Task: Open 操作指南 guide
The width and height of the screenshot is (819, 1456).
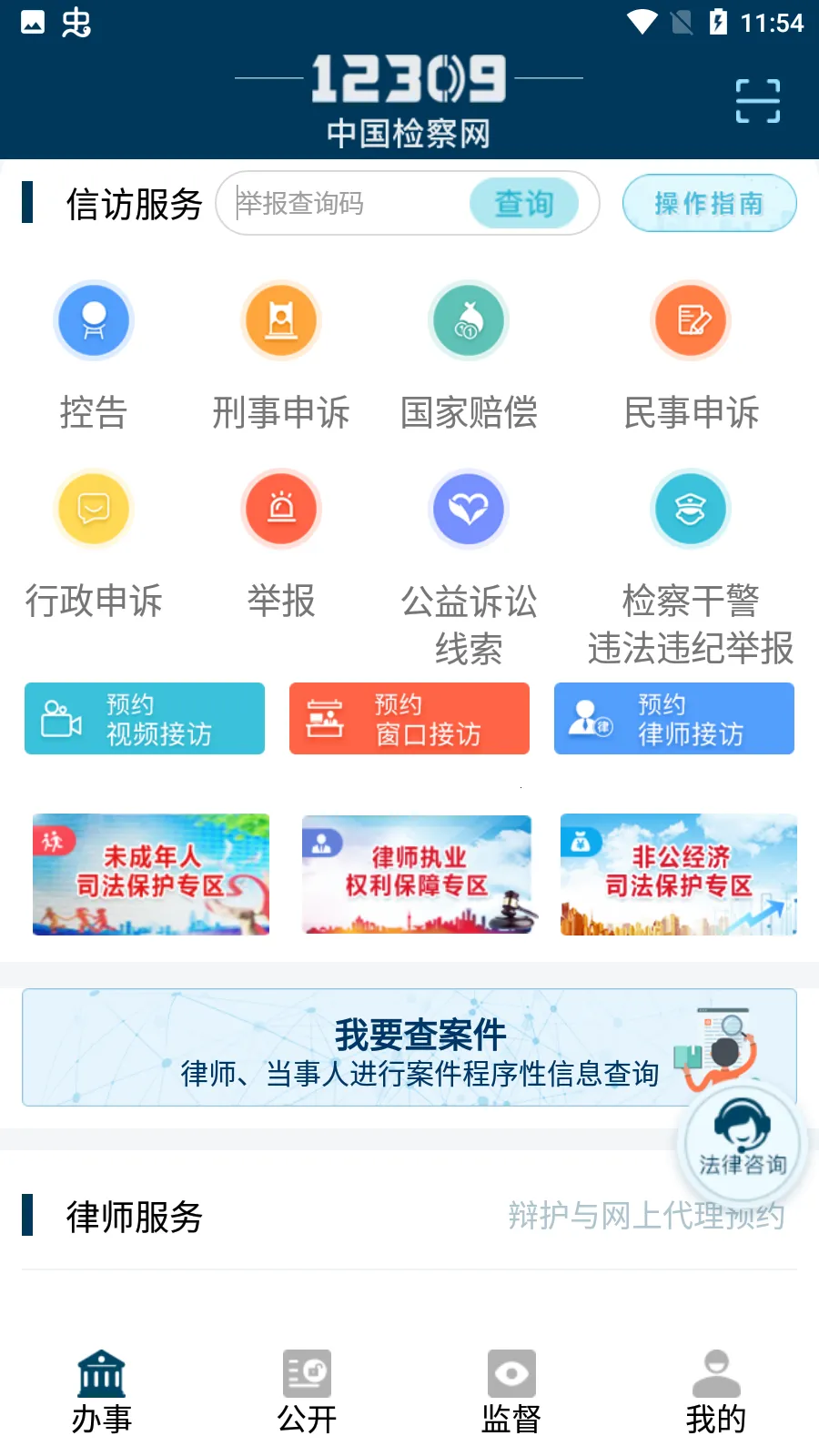Action: pyautogui.click(x=709, y=203)
